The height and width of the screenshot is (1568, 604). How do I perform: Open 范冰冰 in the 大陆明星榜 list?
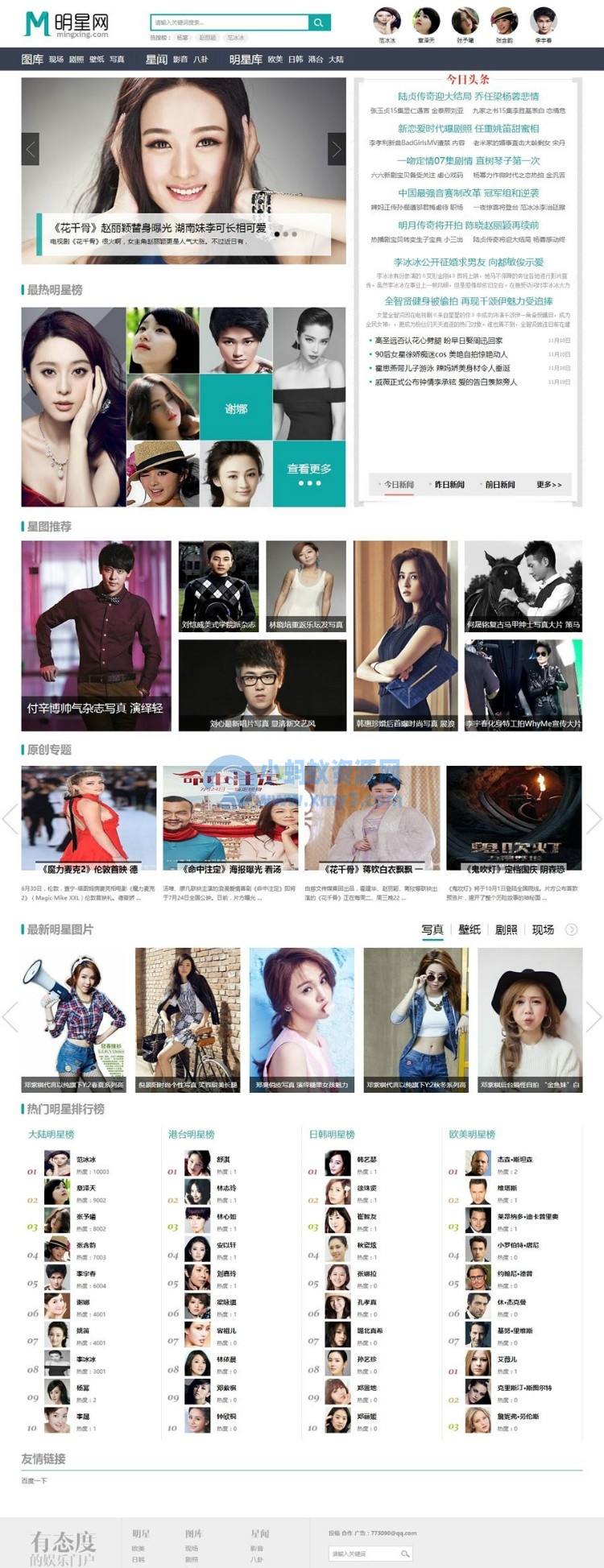pos(85,1159)
